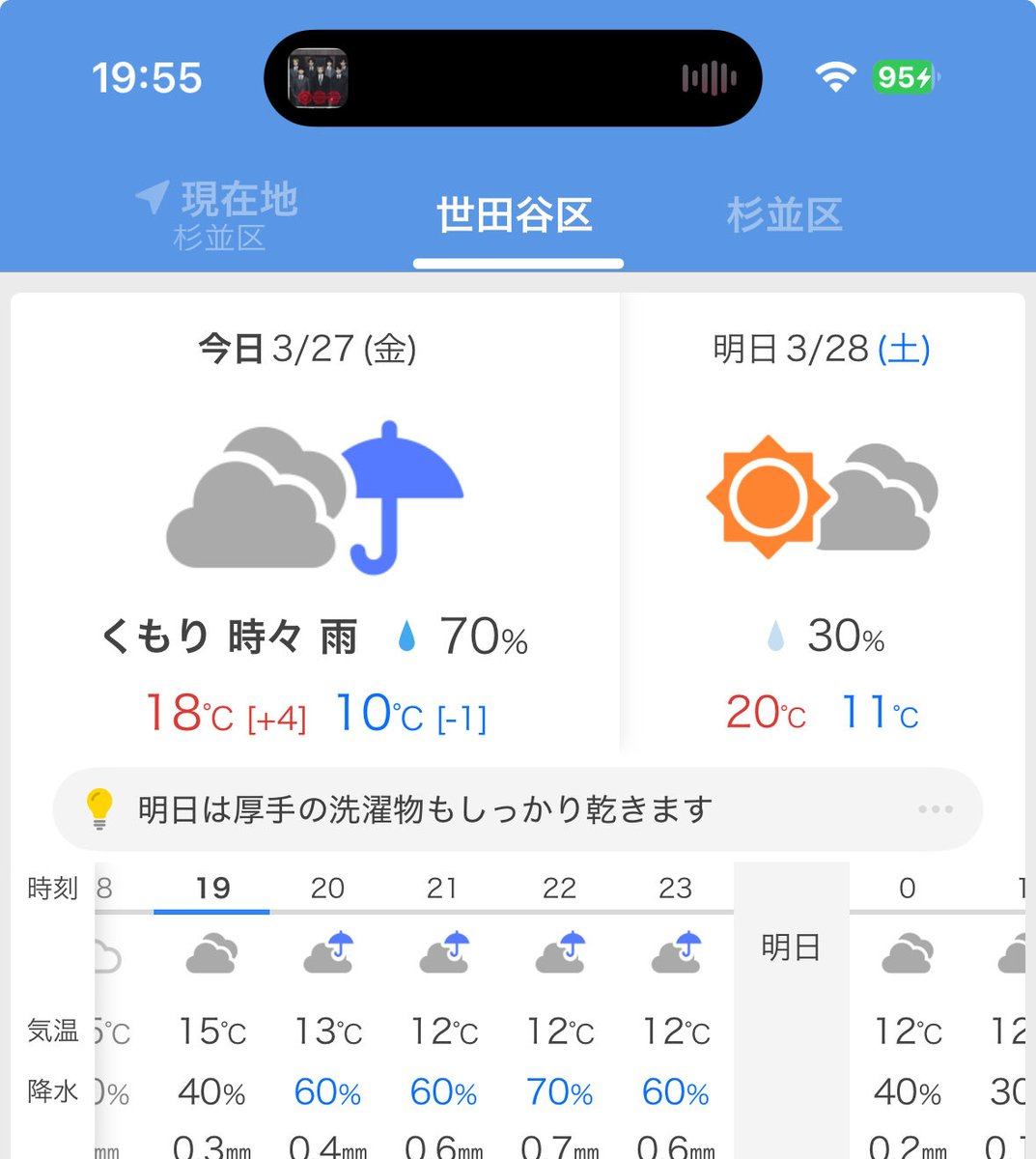Switch to the 現在地 杉並区 location tab
This screenshot has height=1159, width=1036.
218,214
